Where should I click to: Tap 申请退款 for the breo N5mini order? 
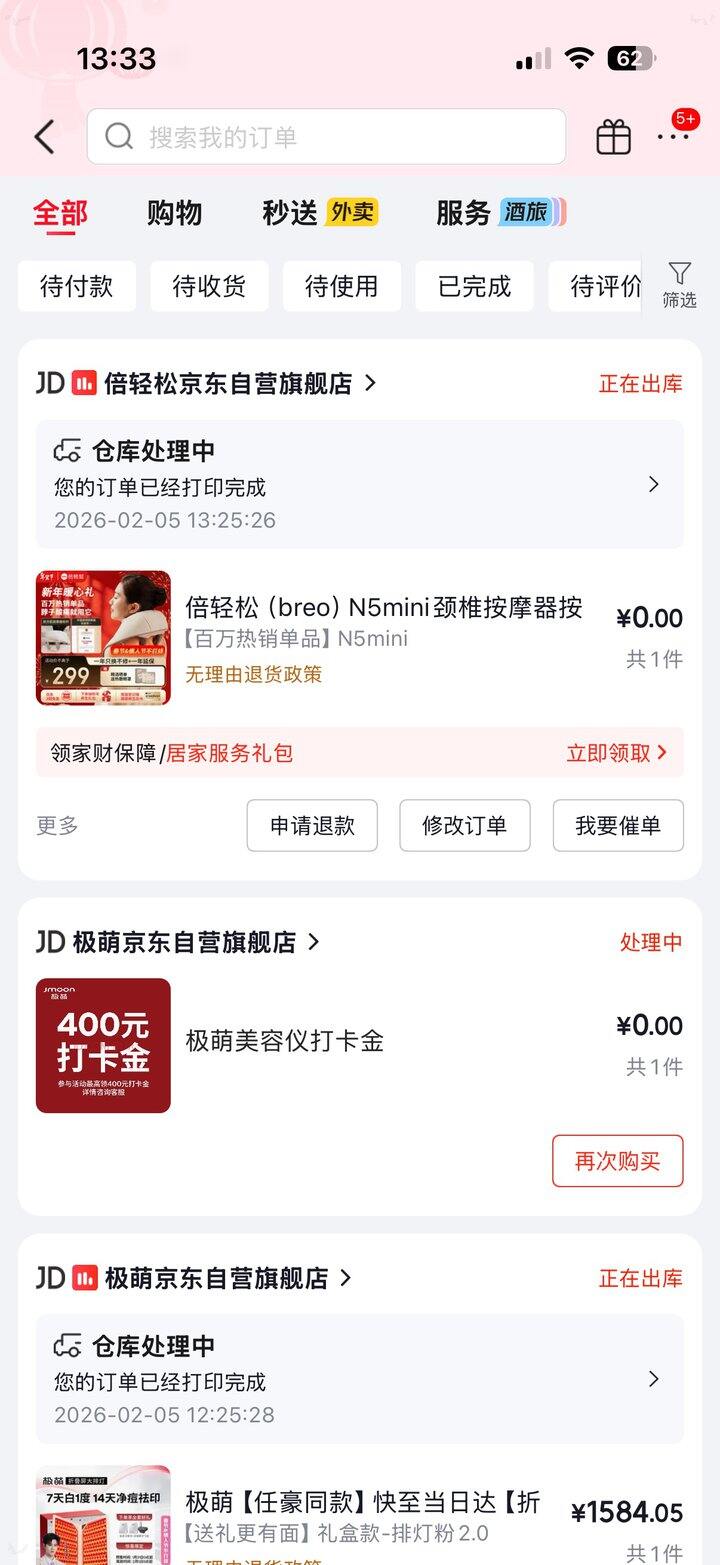(312, 826)
